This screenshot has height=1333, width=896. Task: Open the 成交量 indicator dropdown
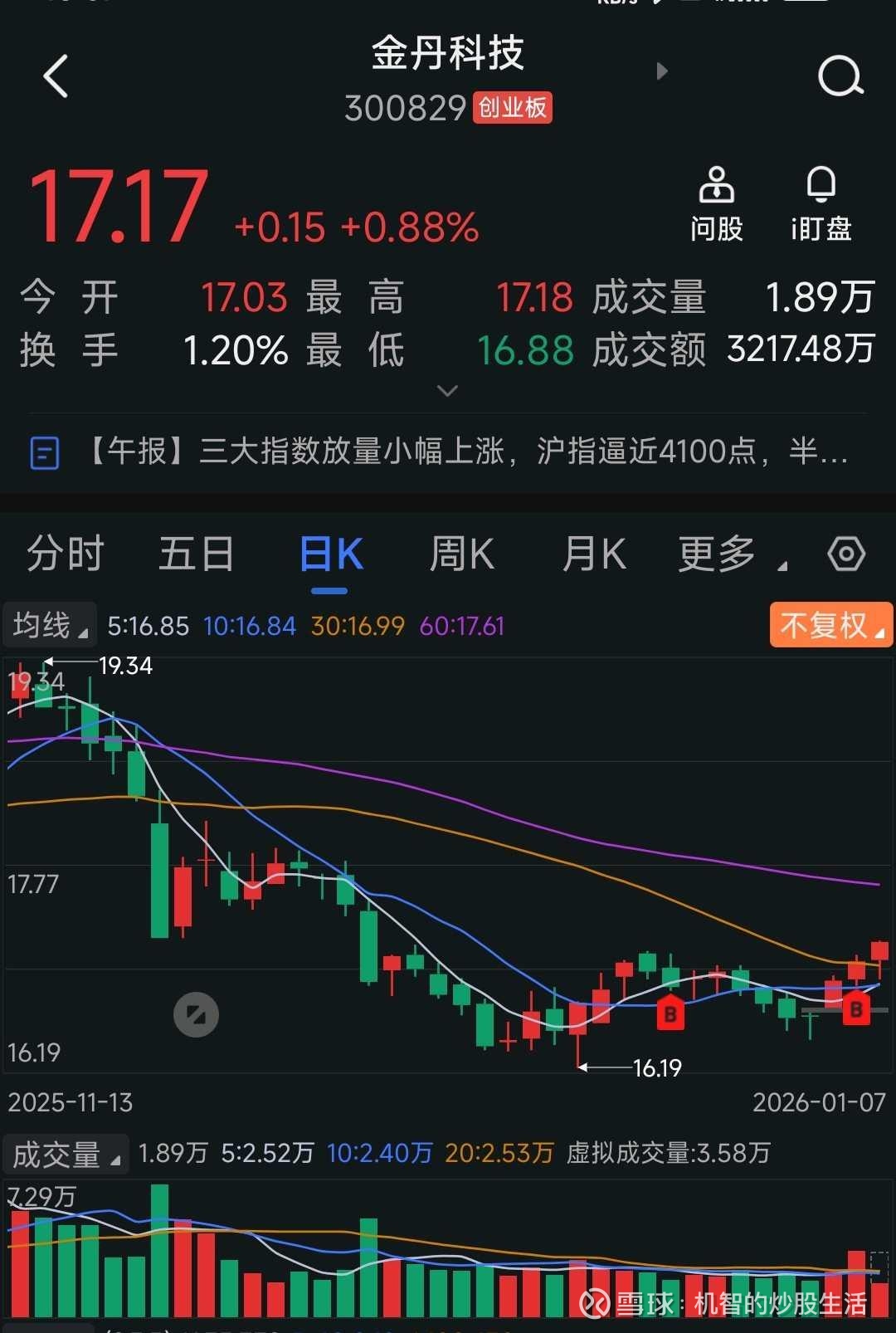pyautogui.click(x=66, y=1155)
